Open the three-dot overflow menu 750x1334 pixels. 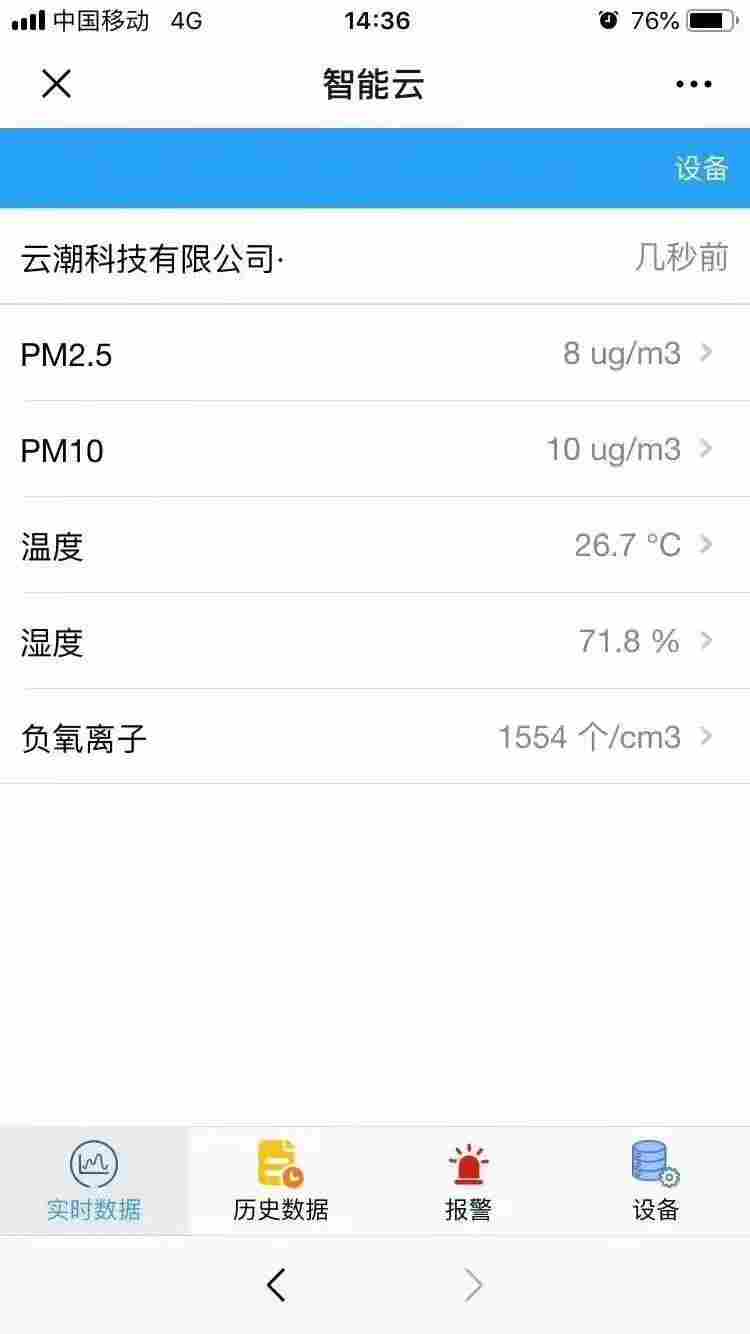(x=693, y=84)
